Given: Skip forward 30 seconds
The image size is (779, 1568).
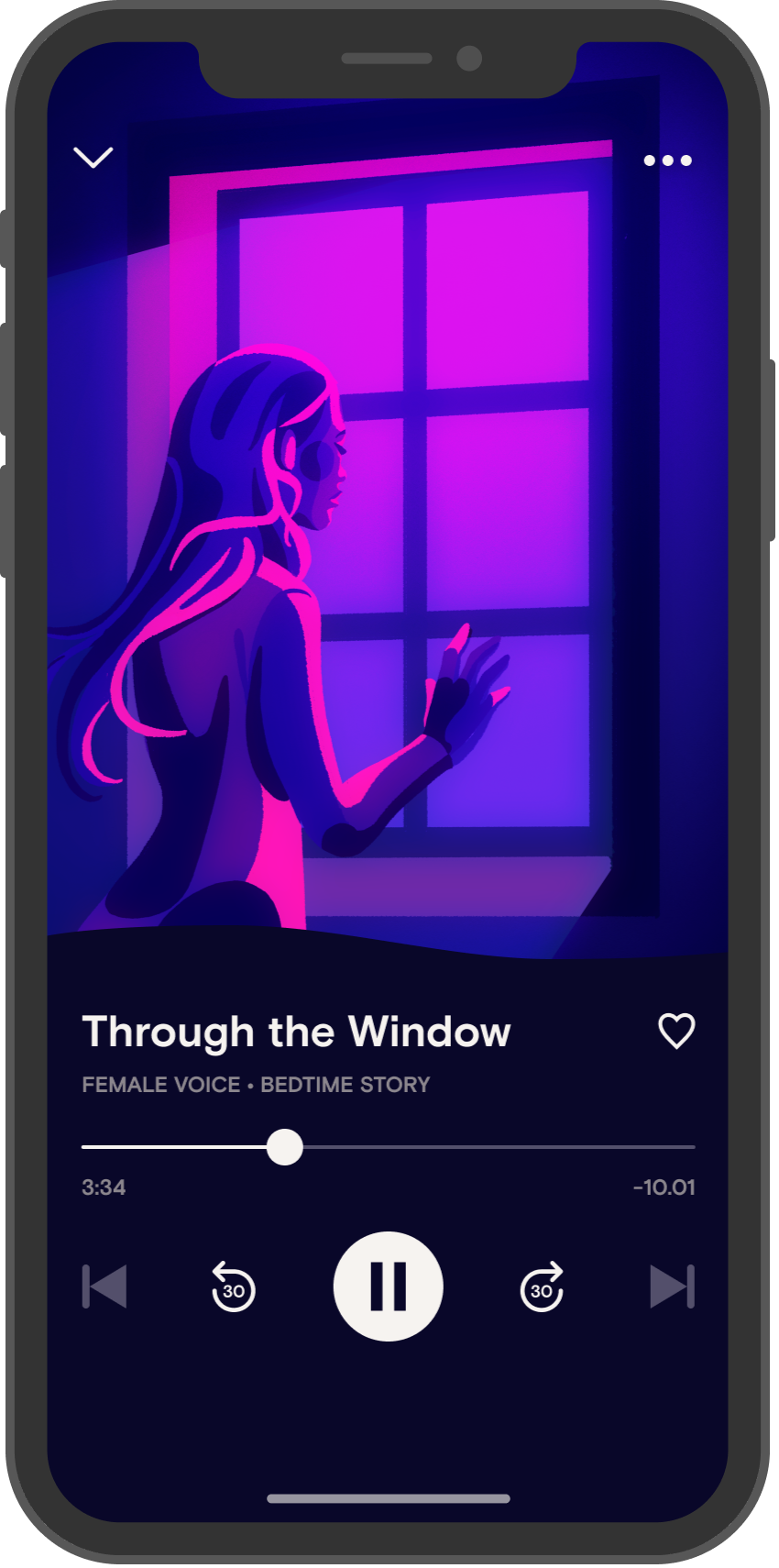Looking at the screenshot, I should [x=542, y=1286].
